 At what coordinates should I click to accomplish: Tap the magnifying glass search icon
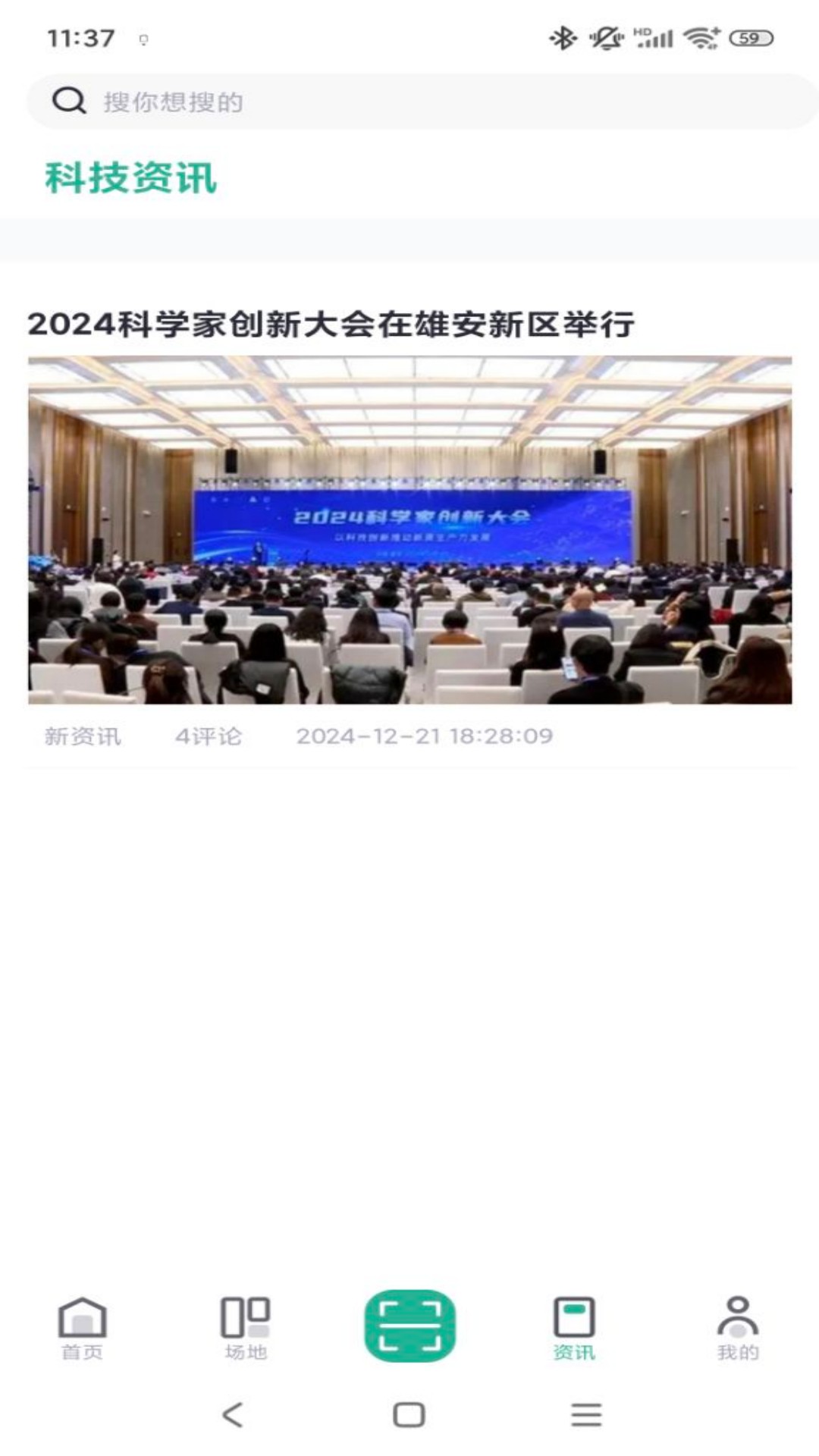[x=68, y=101]
